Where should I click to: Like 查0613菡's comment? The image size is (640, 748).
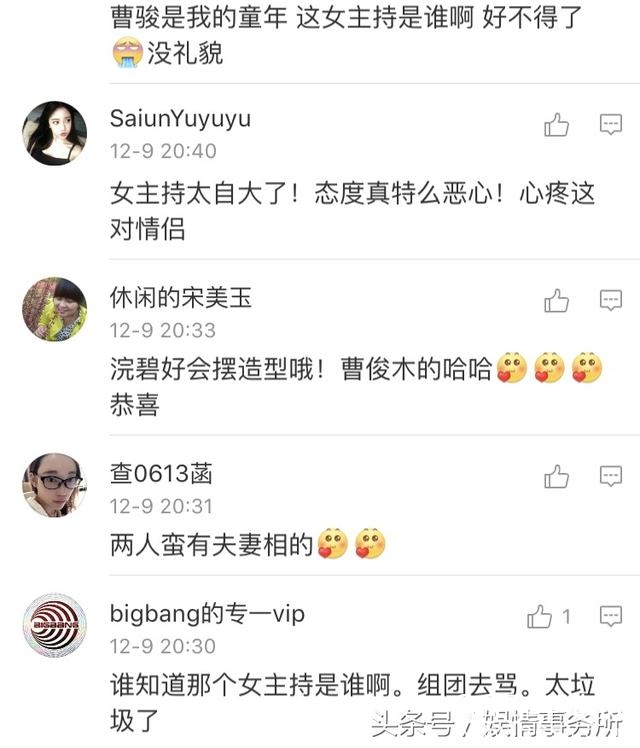pos(556,477)
